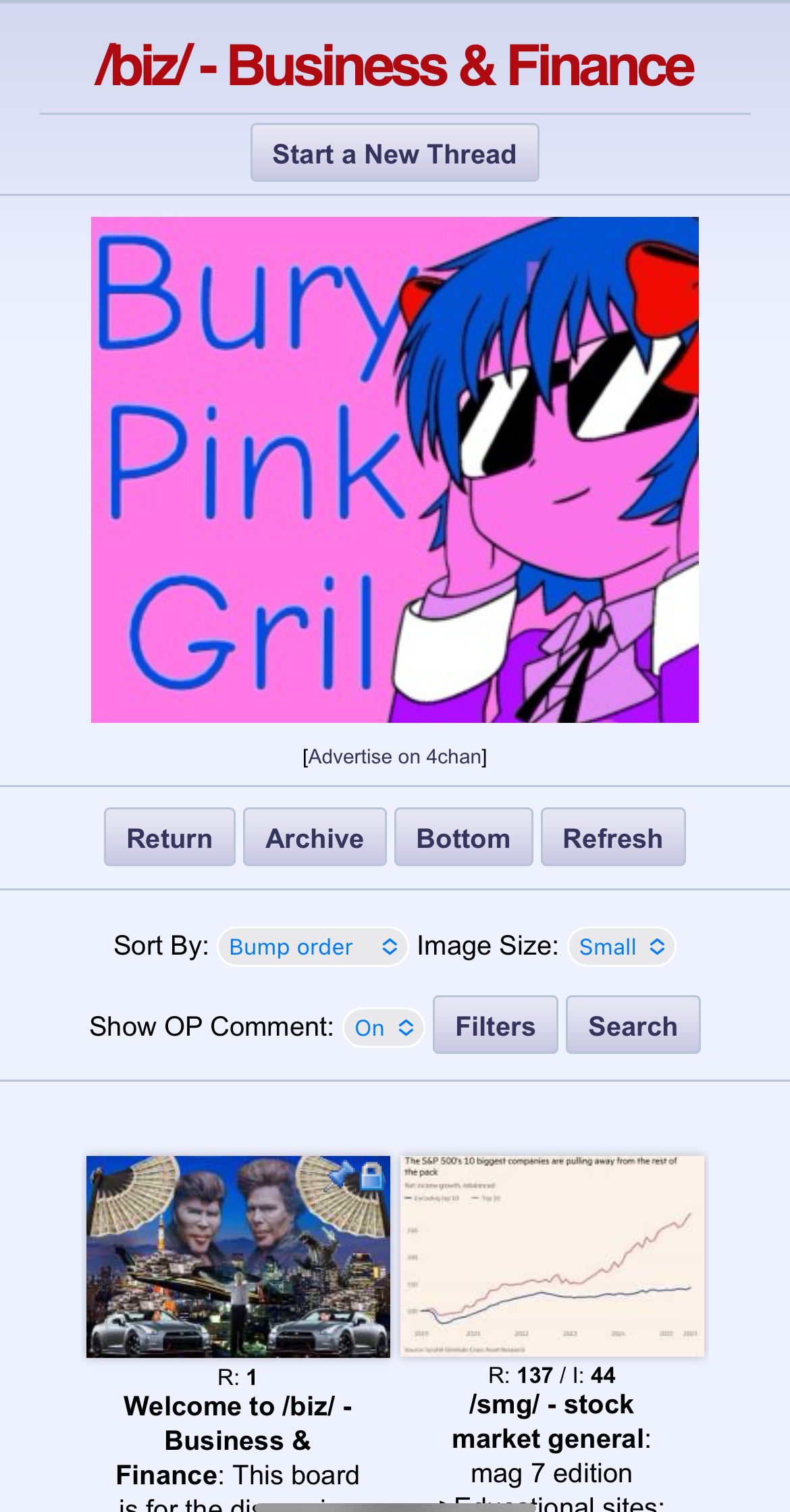Tap Start a New Thread button
Image resolution: width=790 pixels, height=1512 pixels.
coord(394,153)
